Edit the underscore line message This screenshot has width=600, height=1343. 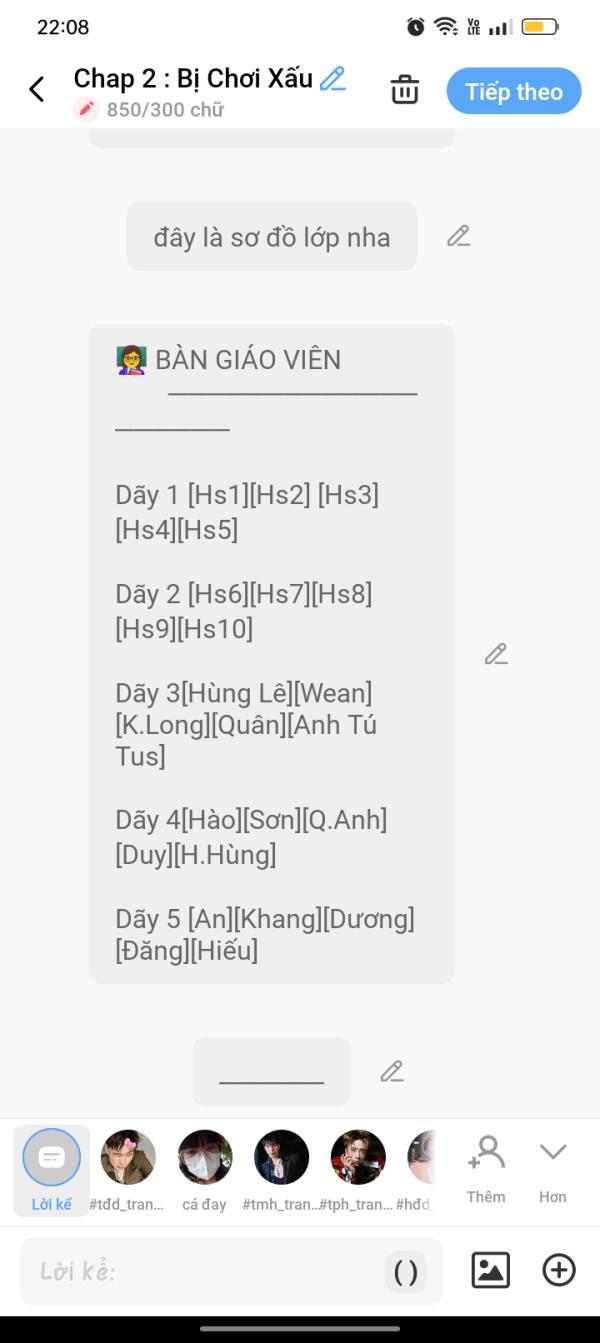click(x=392, y=1071)
